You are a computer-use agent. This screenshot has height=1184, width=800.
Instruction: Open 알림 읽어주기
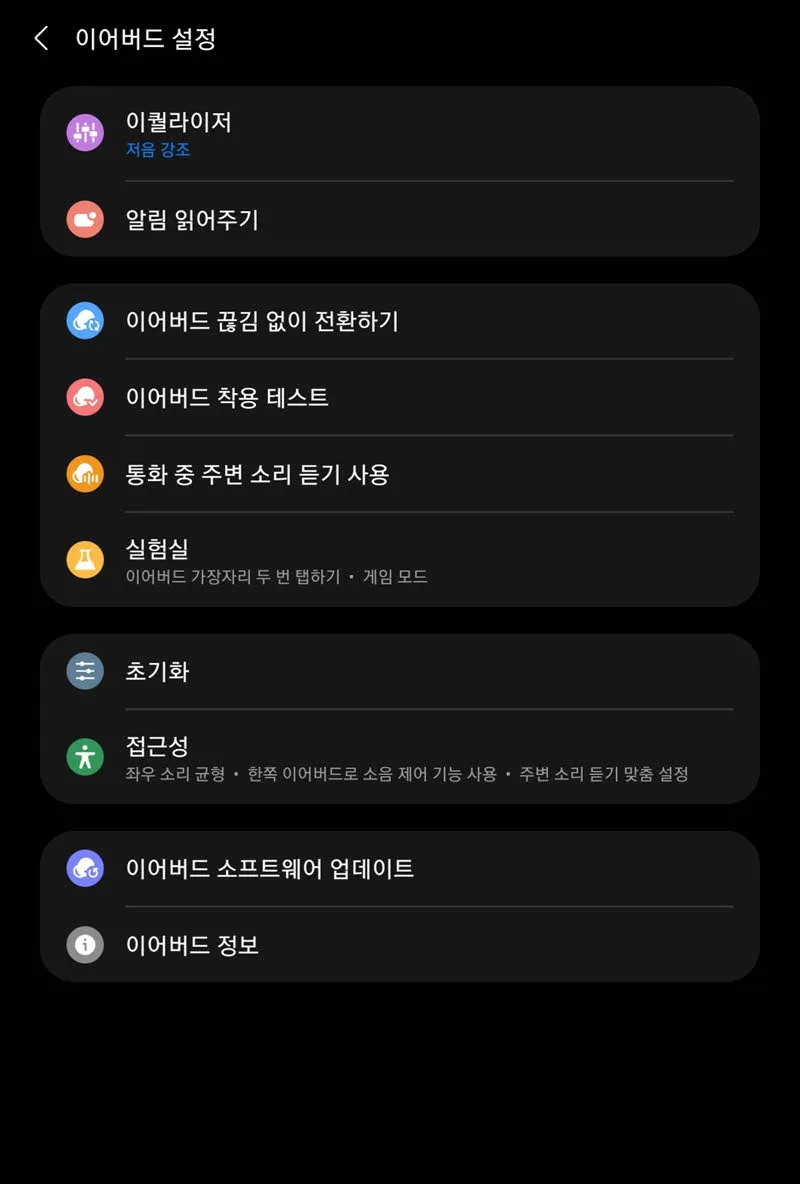tap(400, 219)
